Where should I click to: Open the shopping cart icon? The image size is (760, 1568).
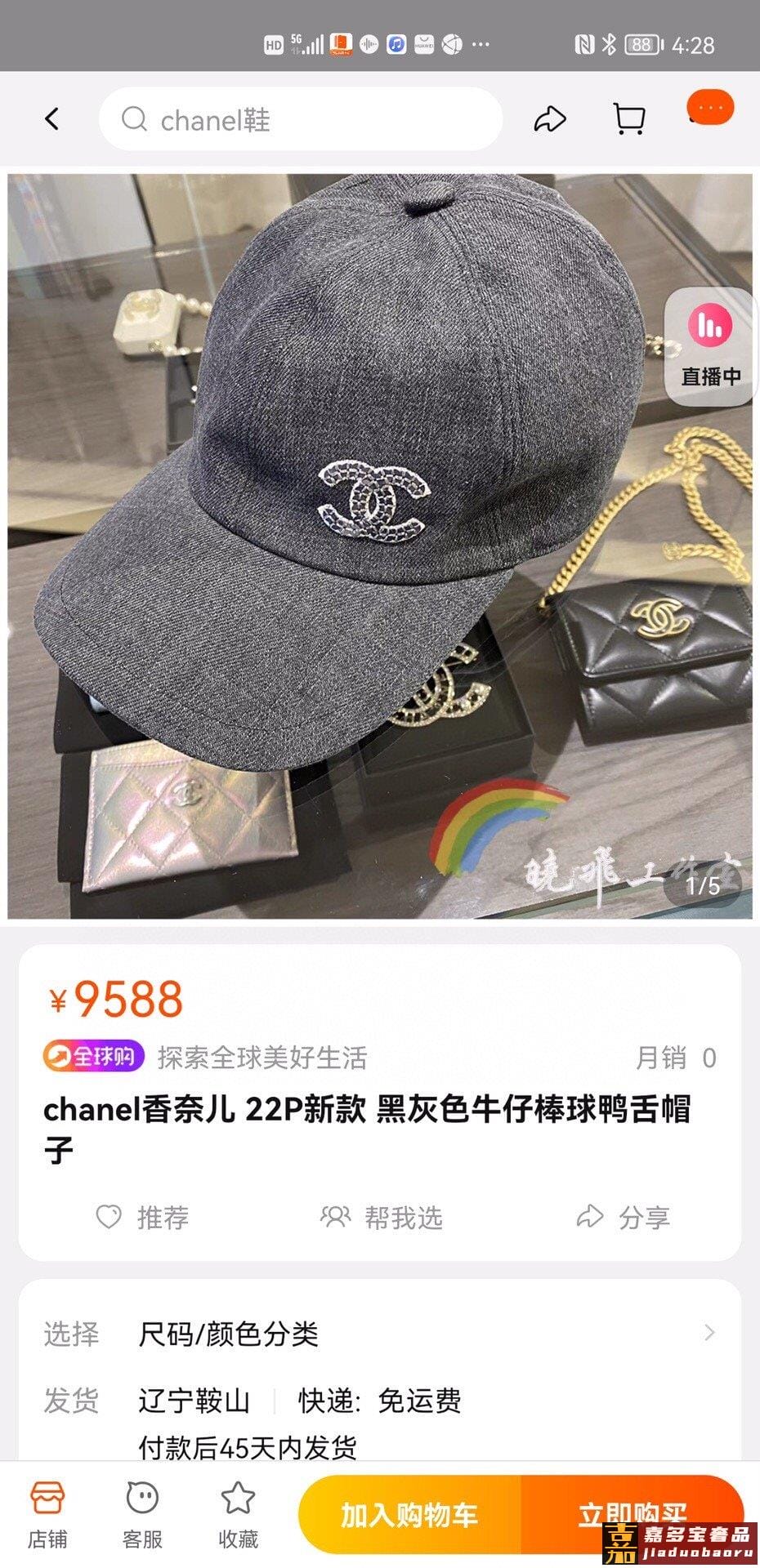pos(628,119)
